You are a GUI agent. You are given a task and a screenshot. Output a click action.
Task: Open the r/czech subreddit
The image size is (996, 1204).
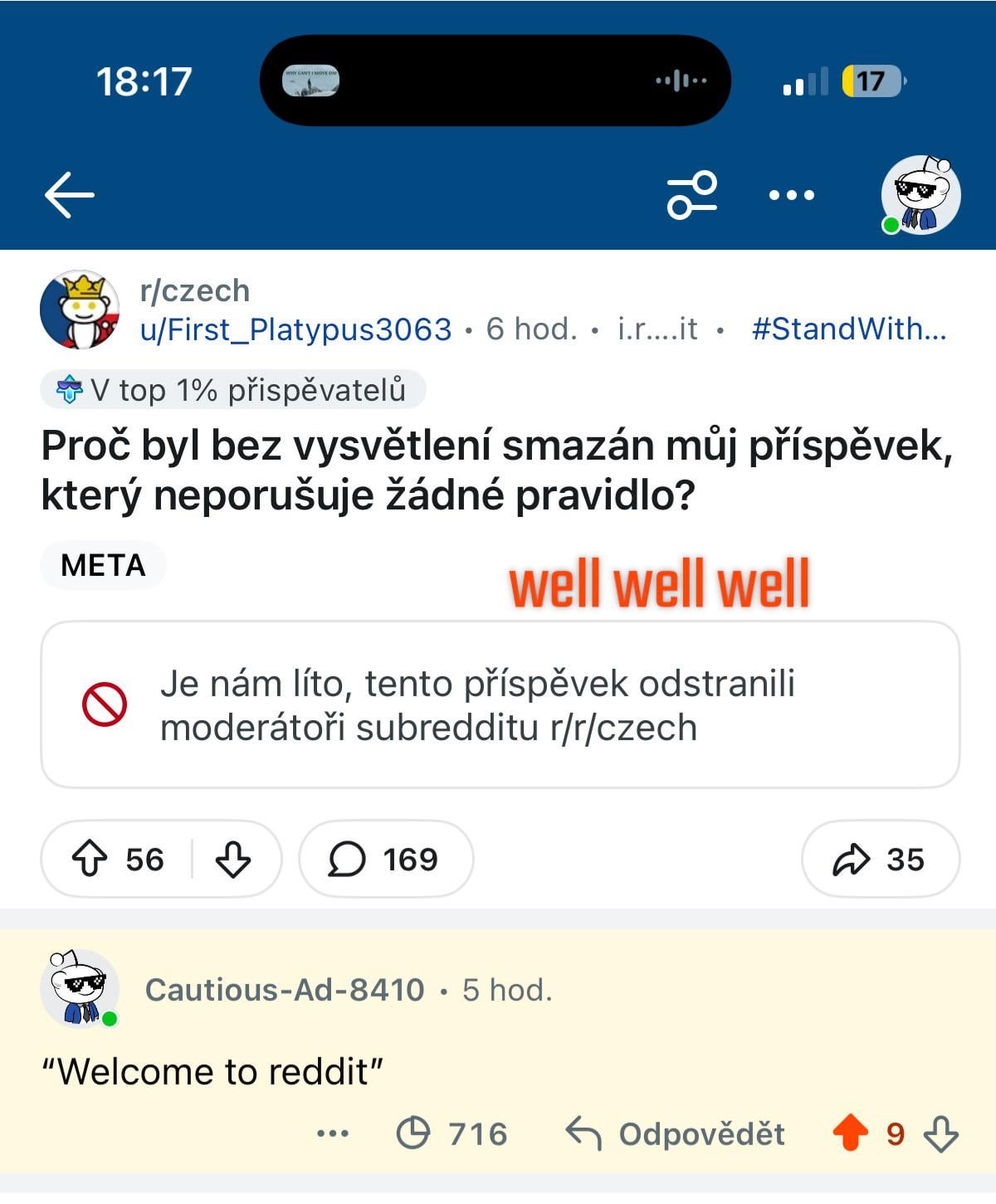pyautogui.click(x=195, y=291)
